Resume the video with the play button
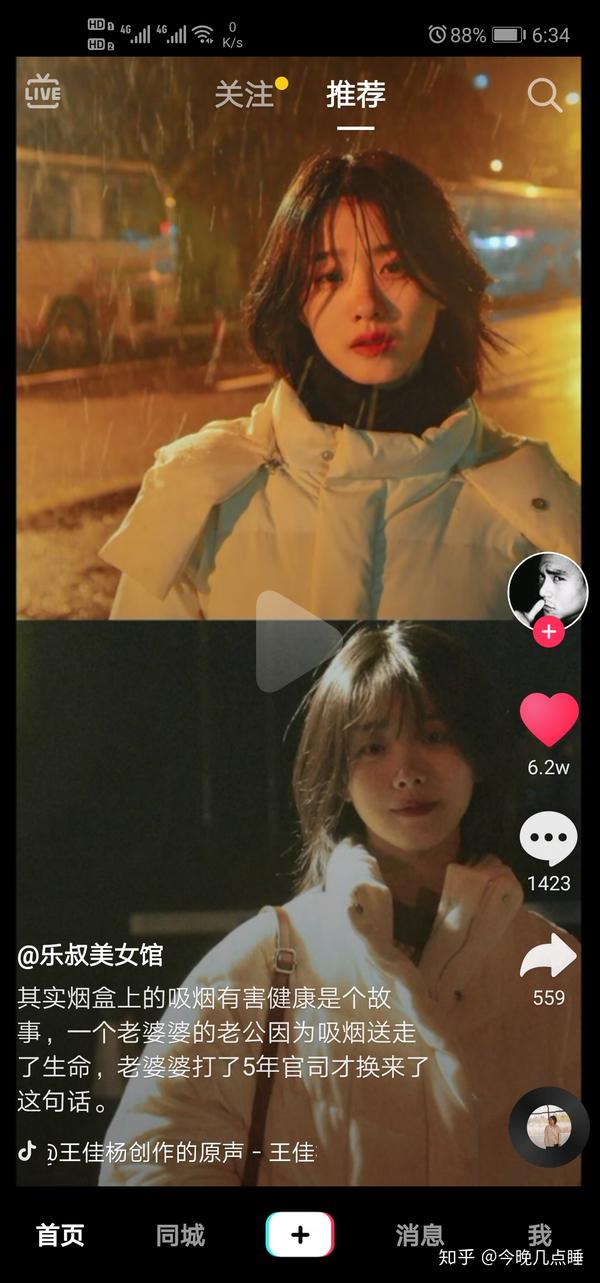Screen dimensions: 600x1283 coord(298,641)
